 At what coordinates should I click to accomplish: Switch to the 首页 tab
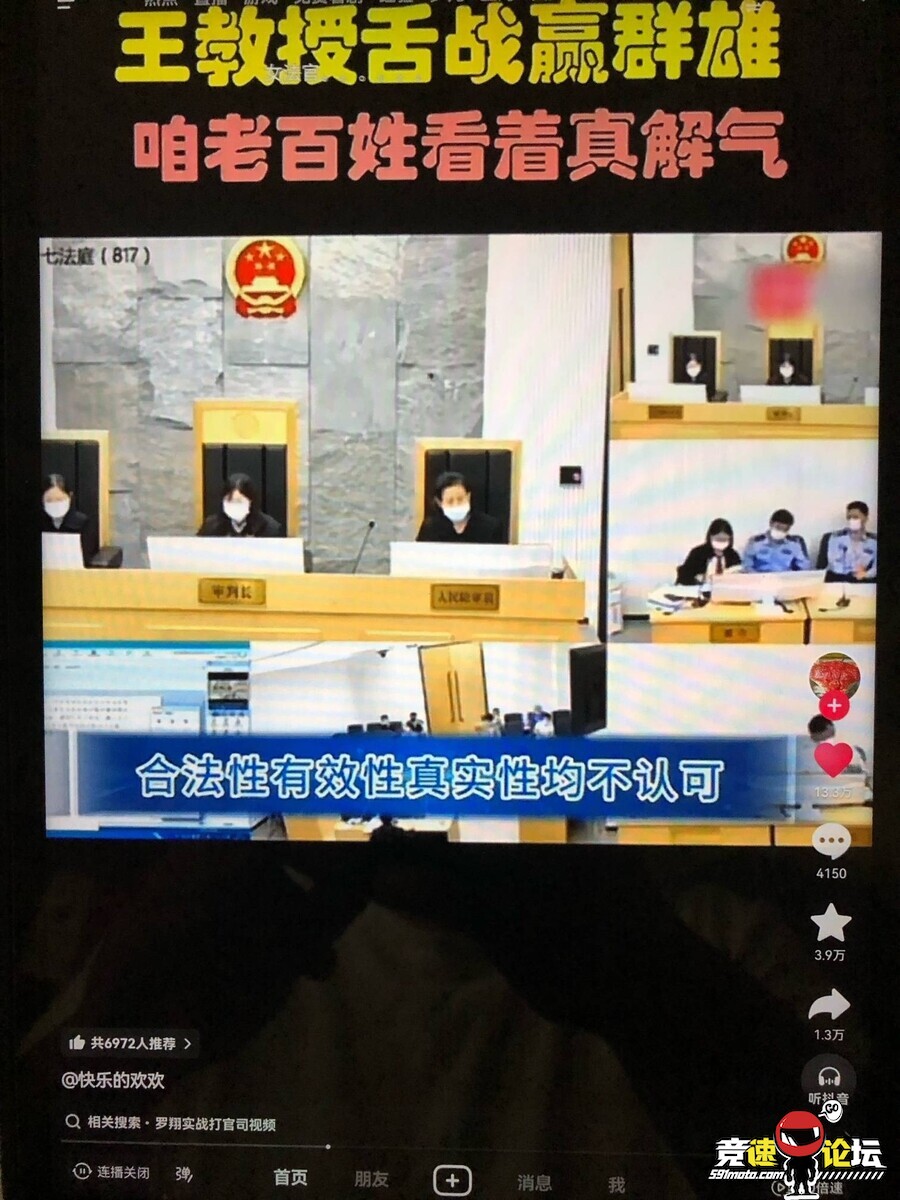(x=291, y=1178)
